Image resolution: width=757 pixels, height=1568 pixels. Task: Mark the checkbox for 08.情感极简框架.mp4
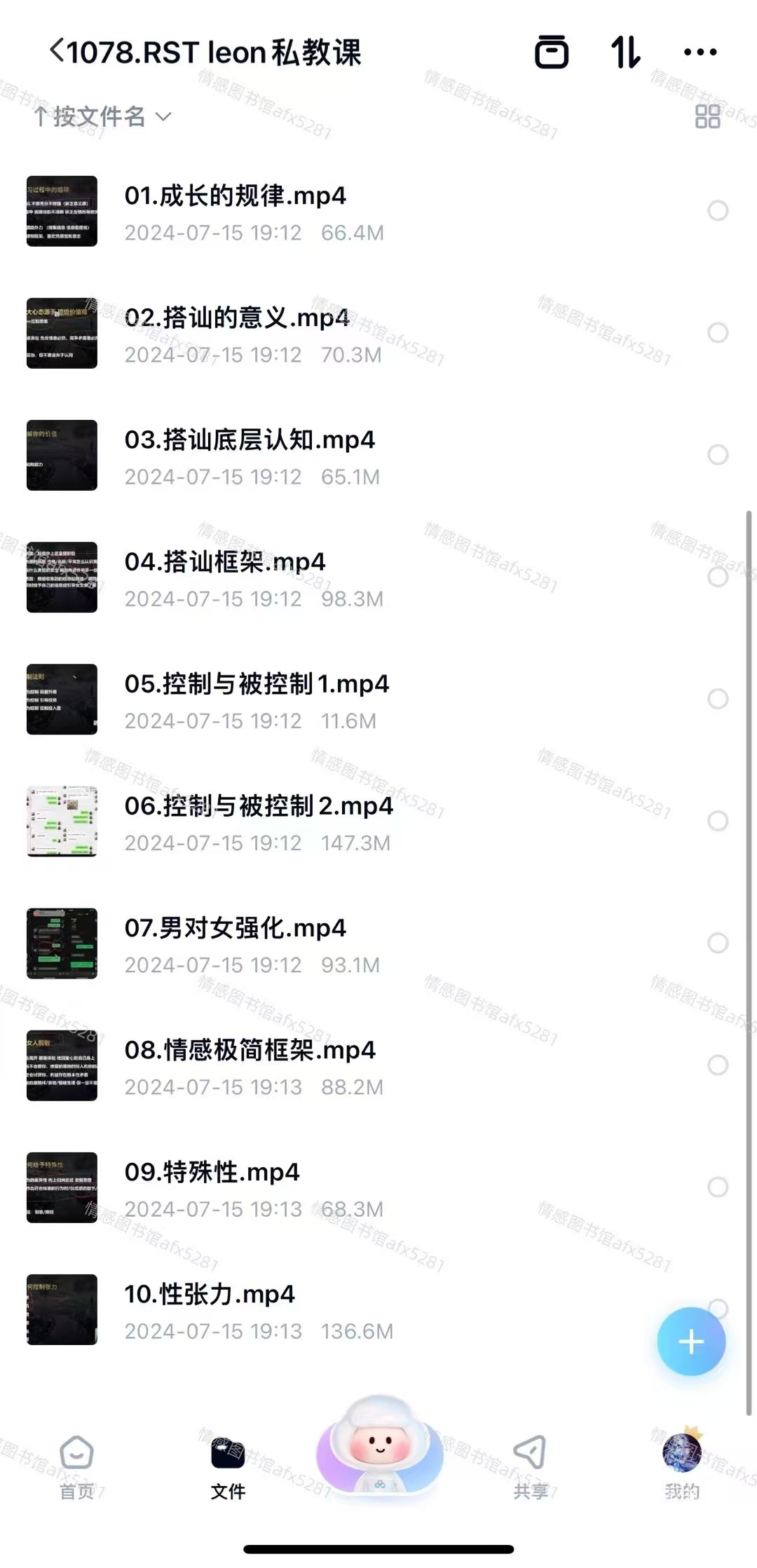[717, 1065]
